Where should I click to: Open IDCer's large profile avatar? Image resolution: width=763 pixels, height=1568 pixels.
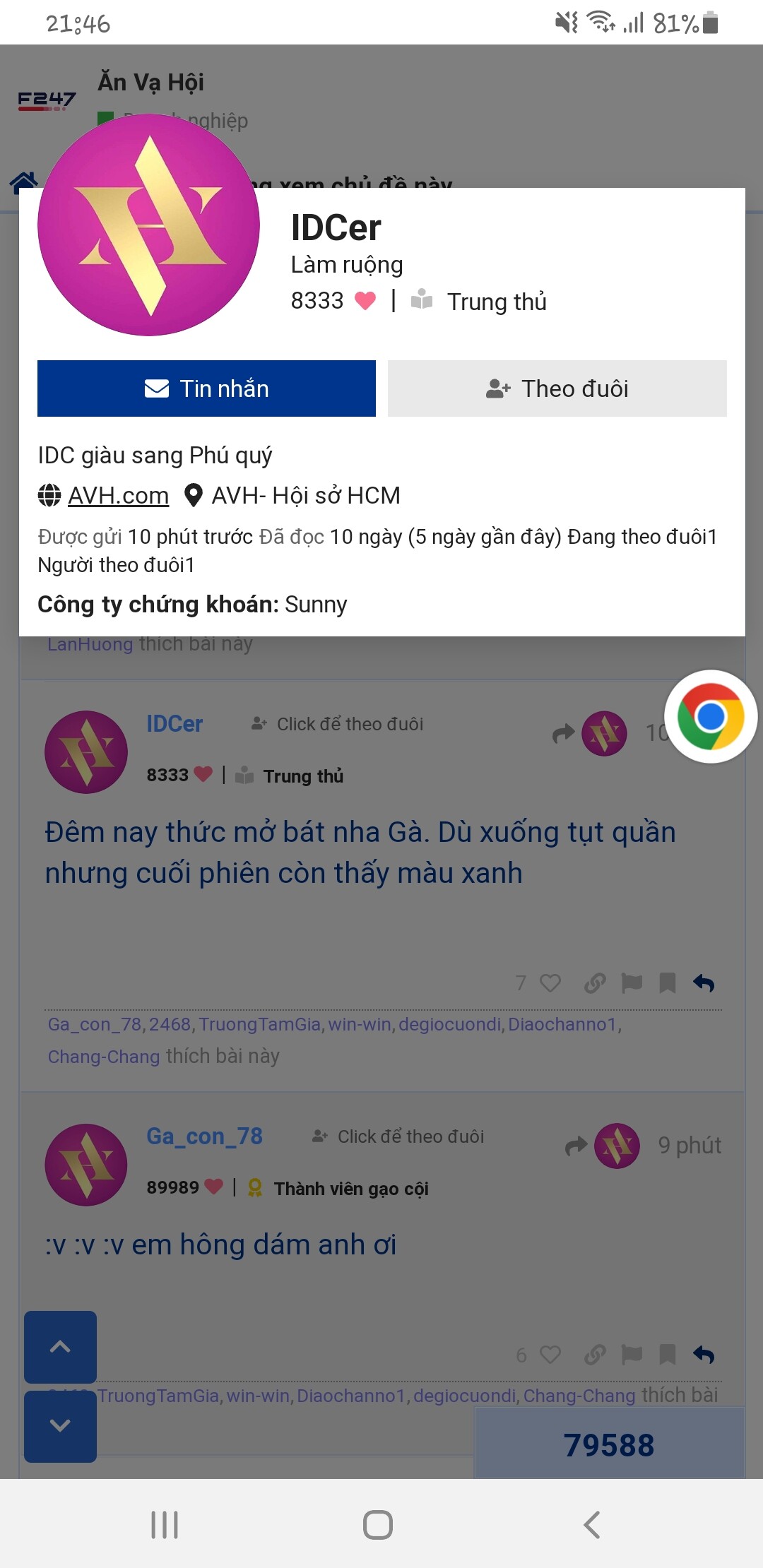pos(148,225)
